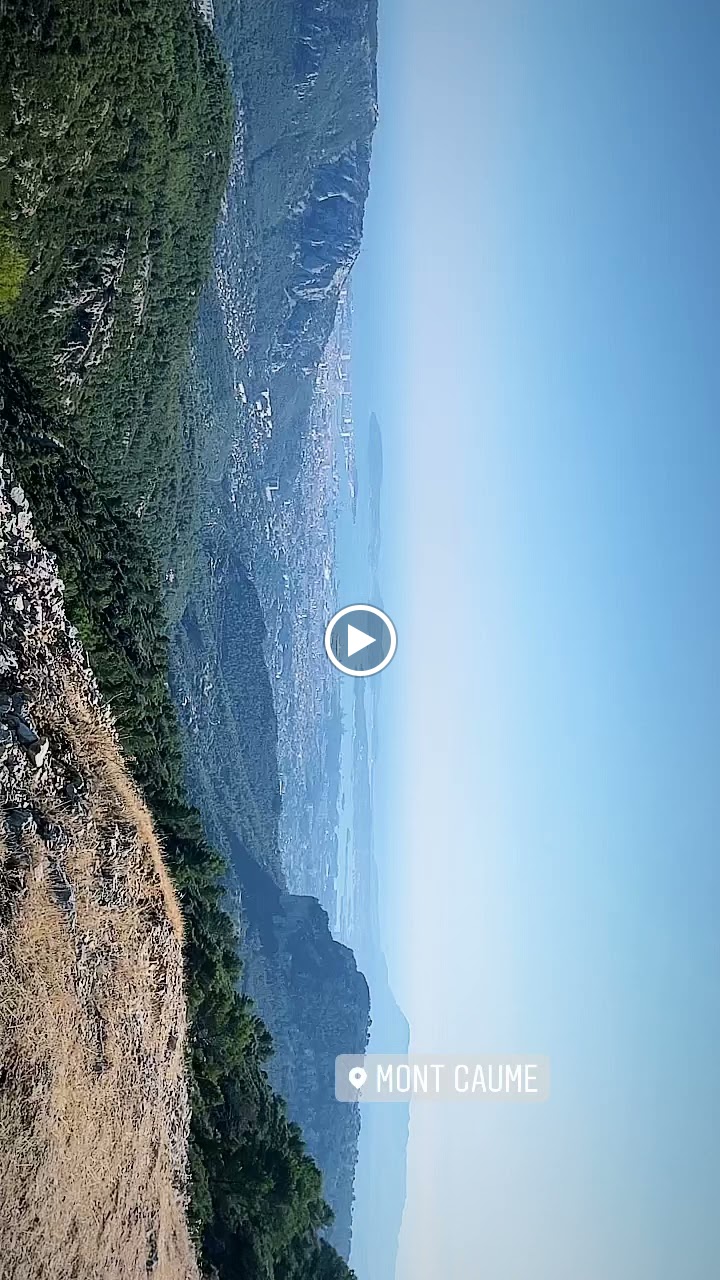
Task: Play the Mont Caume video
Action: 360,640
